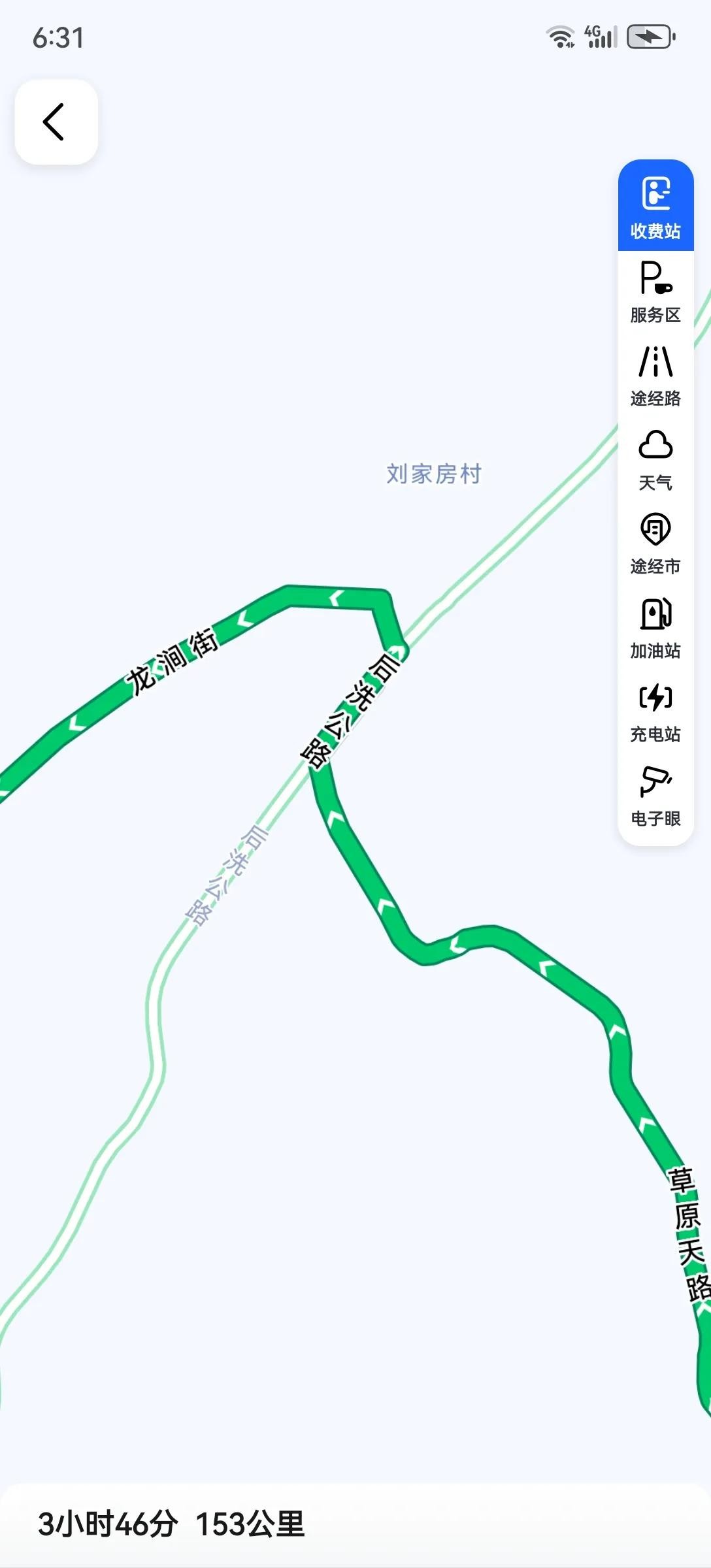View 途经市 cities along the route

point(655,544)
